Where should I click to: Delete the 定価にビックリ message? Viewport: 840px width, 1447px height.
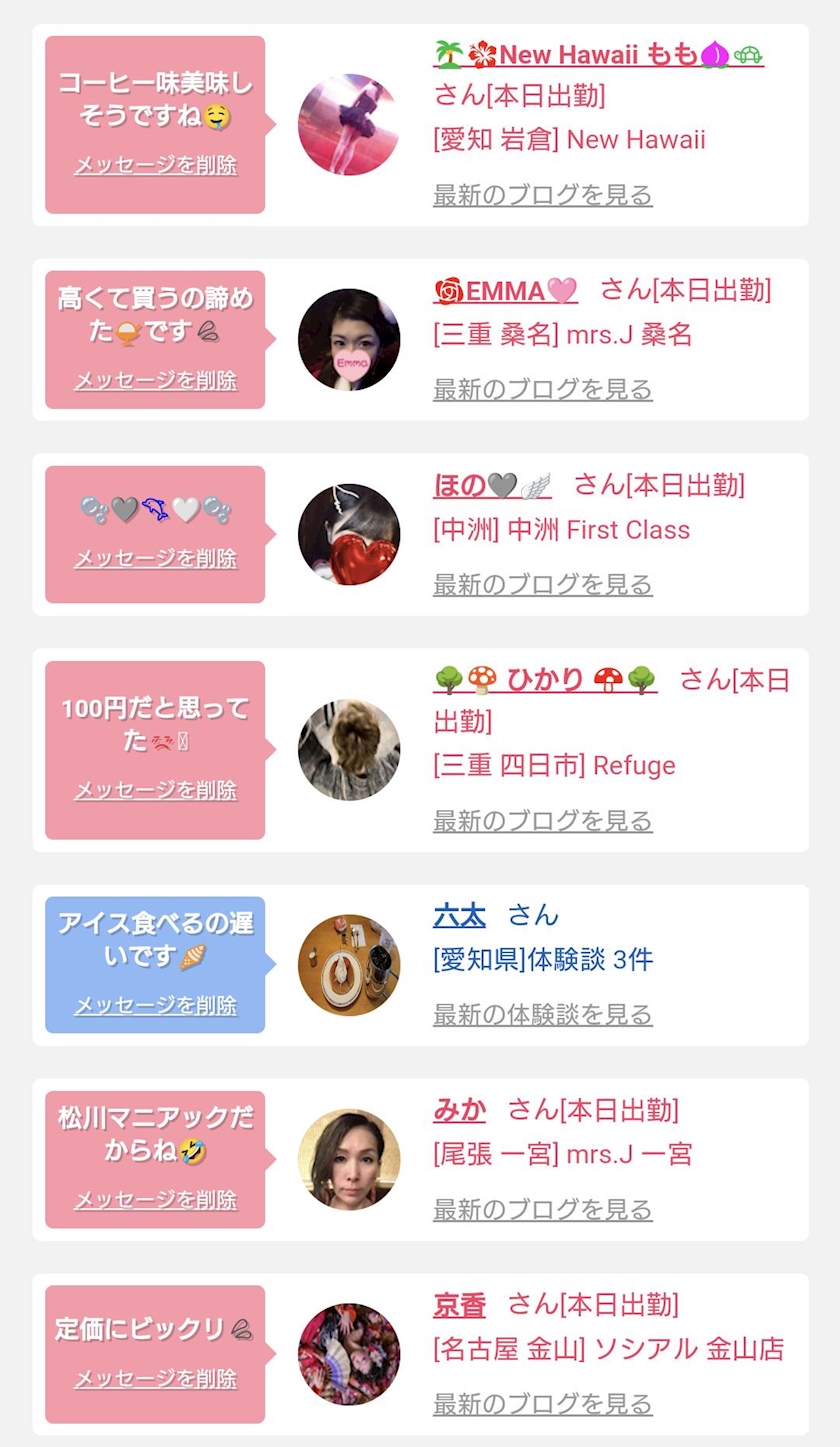155,1379
